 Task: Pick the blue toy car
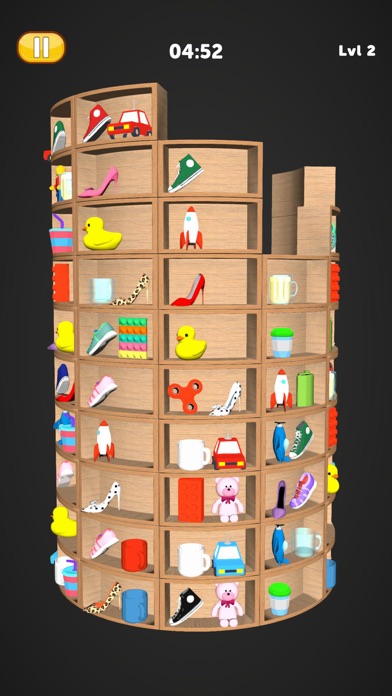click(229, 558)
